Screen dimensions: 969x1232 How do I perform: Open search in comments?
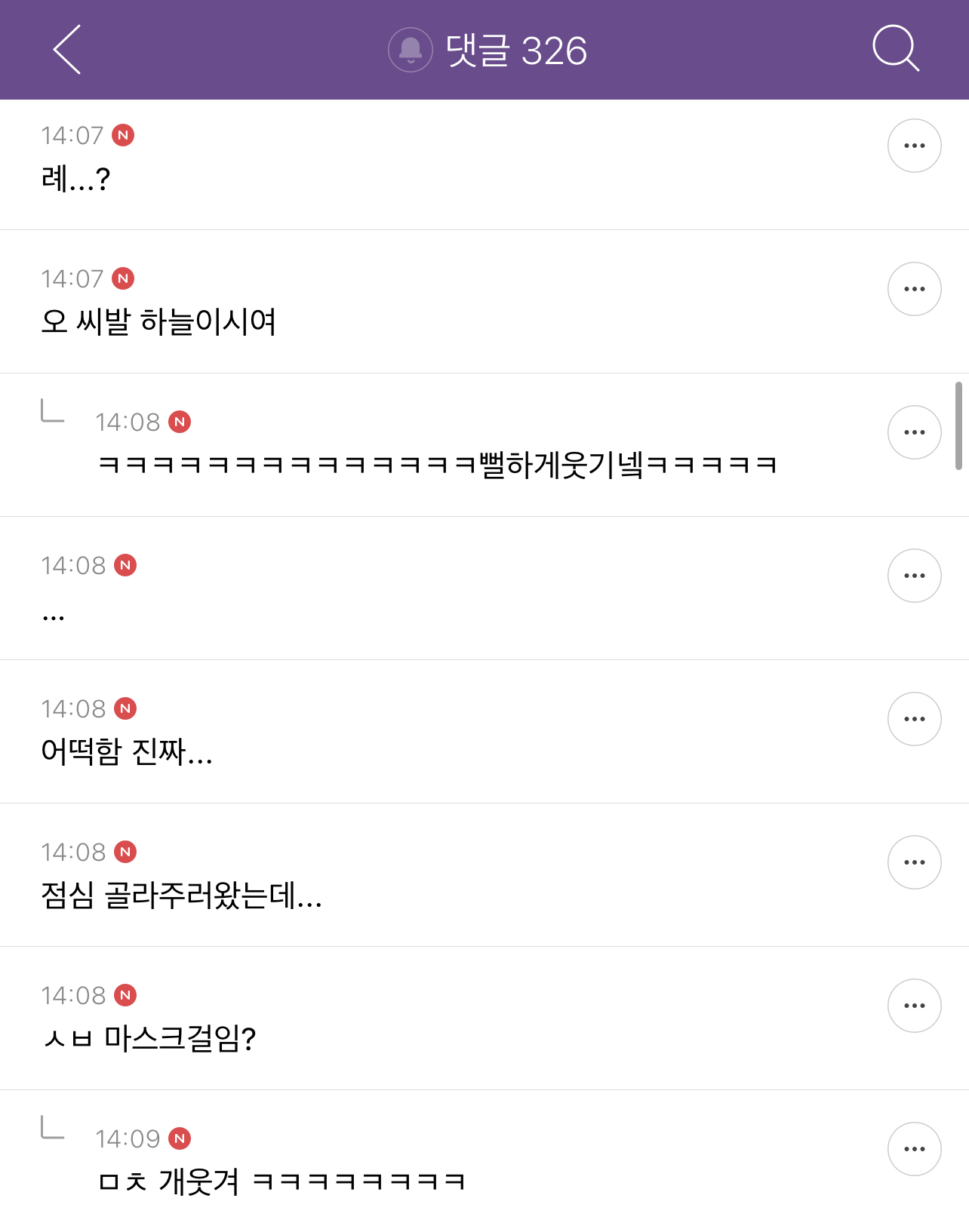[895, 49]
